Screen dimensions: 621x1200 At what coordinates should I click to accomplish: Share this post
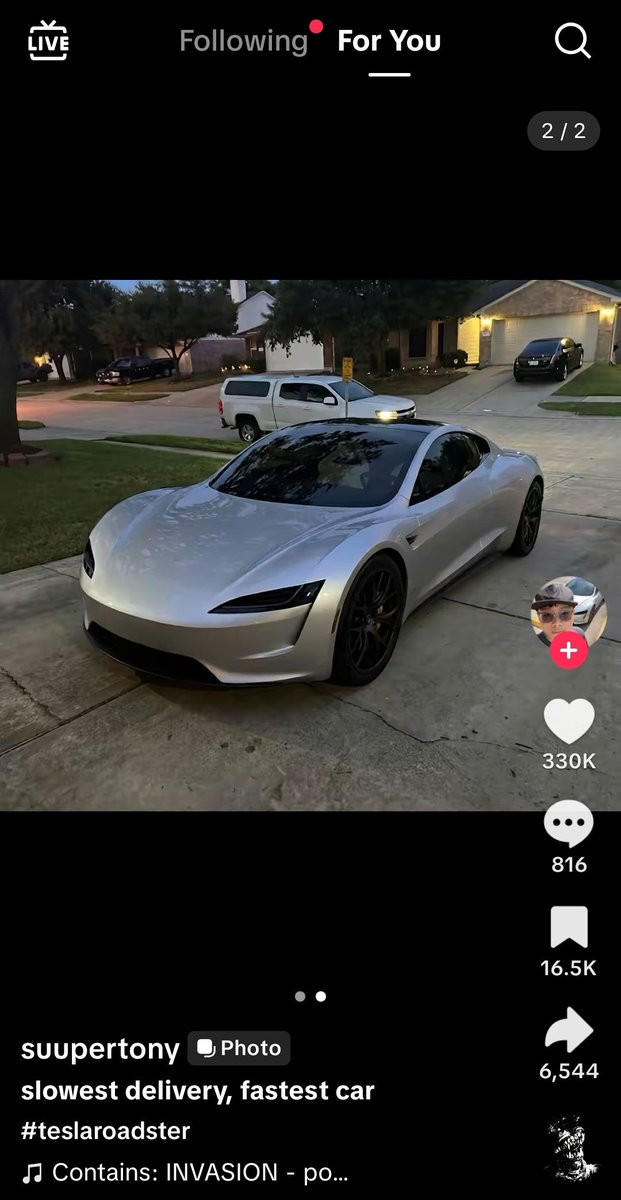pyautogui.click(x=568, y=1031)
